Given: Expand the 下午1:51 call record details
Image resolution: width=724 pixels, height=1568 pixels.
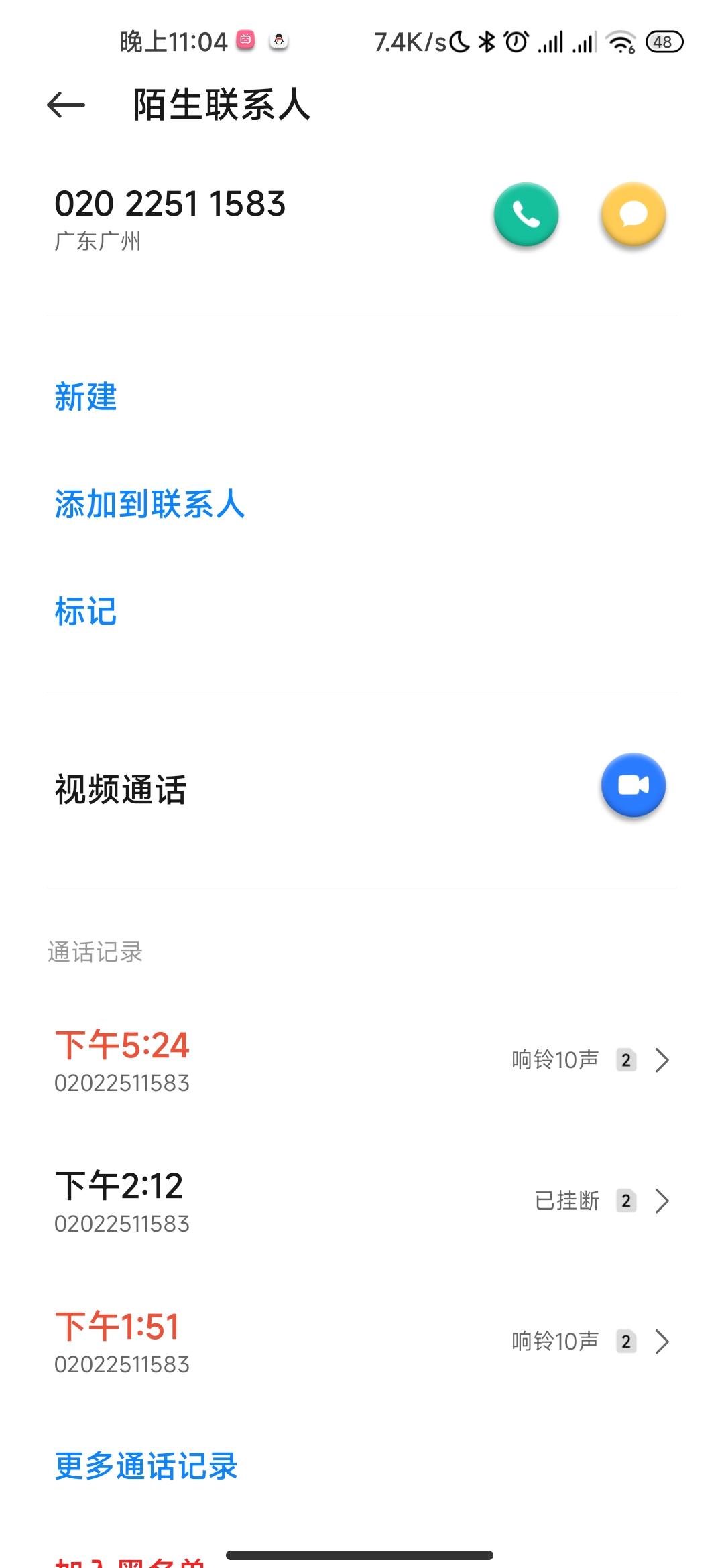Looking at the screenshot, I should point(663,1342).
